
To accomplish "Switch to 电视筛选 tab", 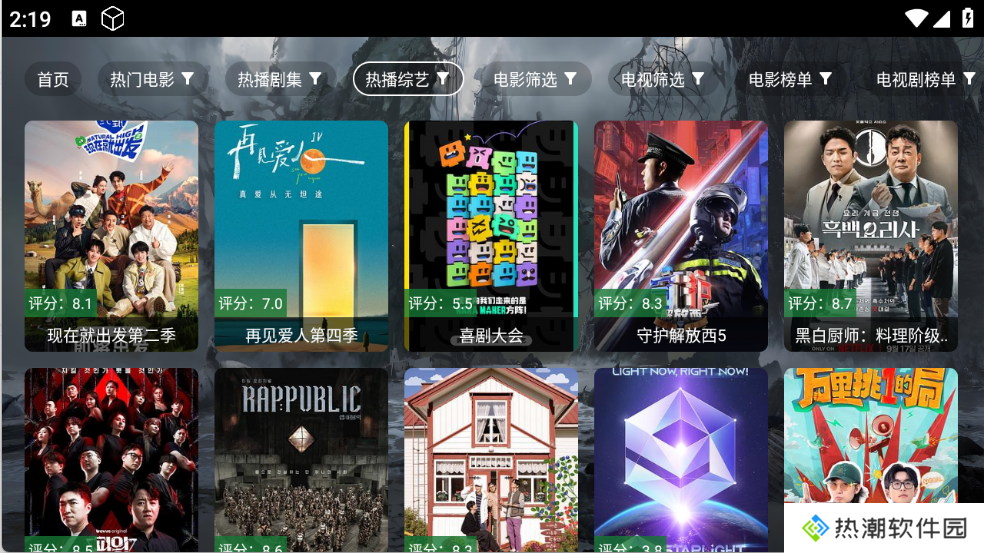I will 662,79.
